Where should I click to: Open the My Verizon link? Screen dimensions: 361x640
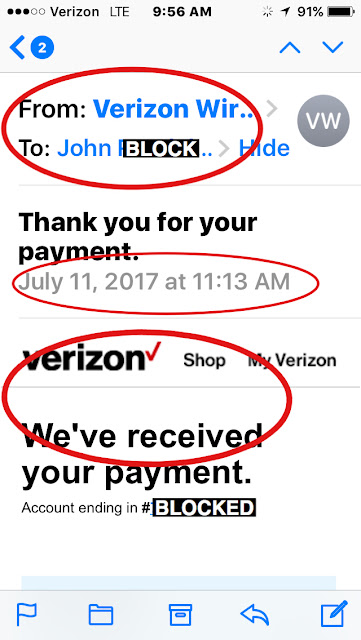(x=292, y=360)
